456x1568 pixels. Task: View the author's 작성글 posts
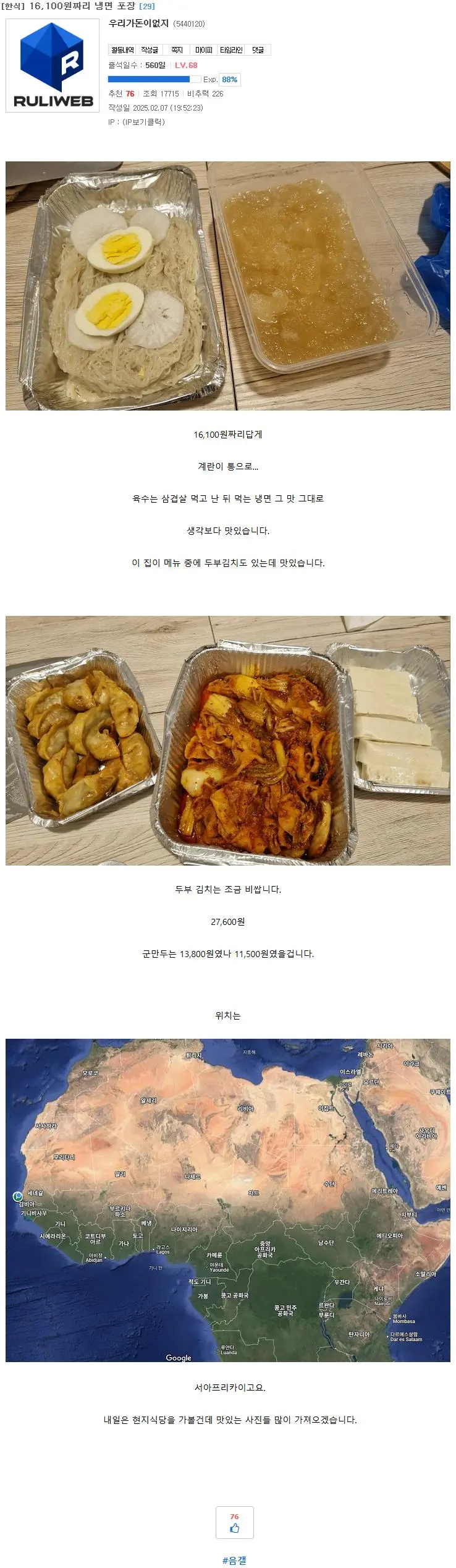coord(150,50)
